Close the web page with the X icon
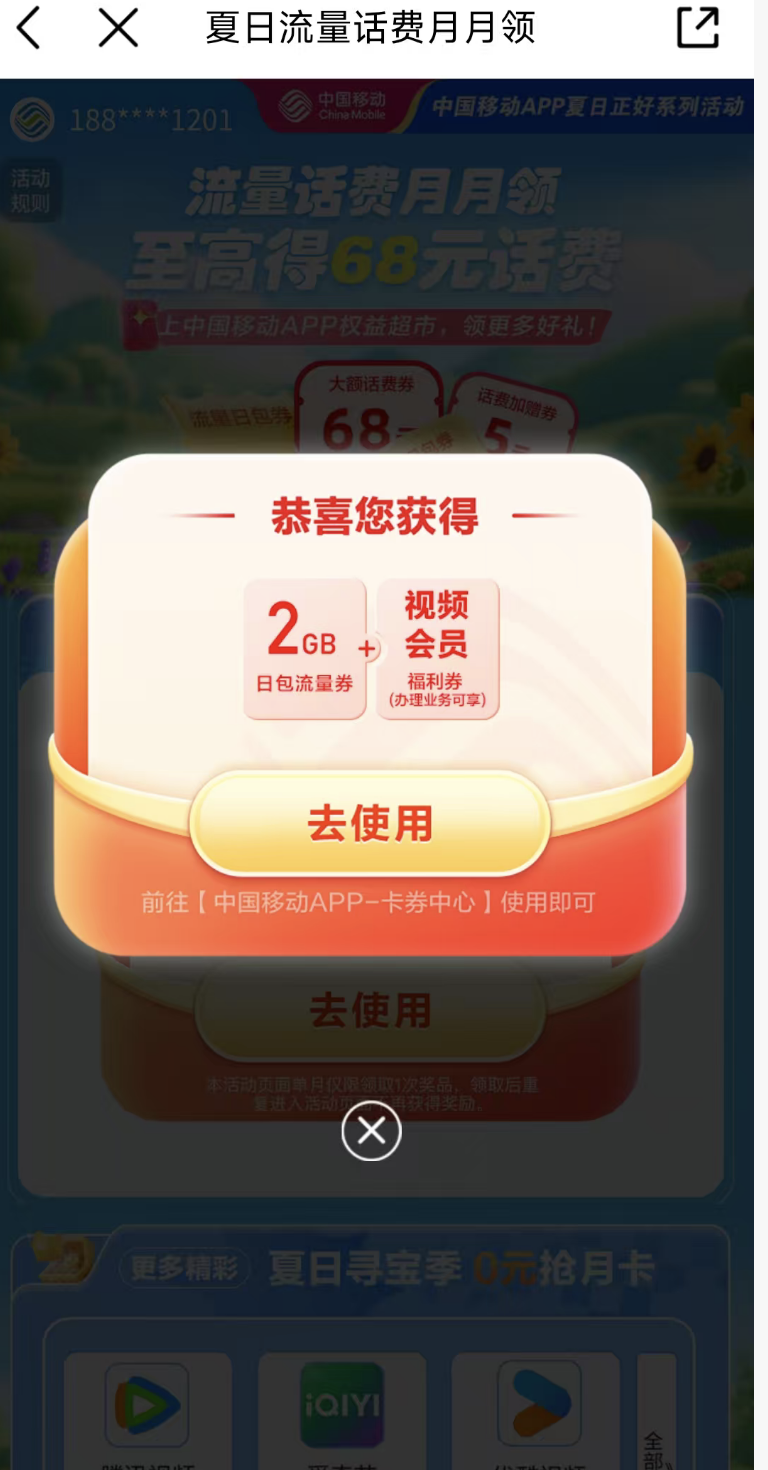 click(118, 28)
